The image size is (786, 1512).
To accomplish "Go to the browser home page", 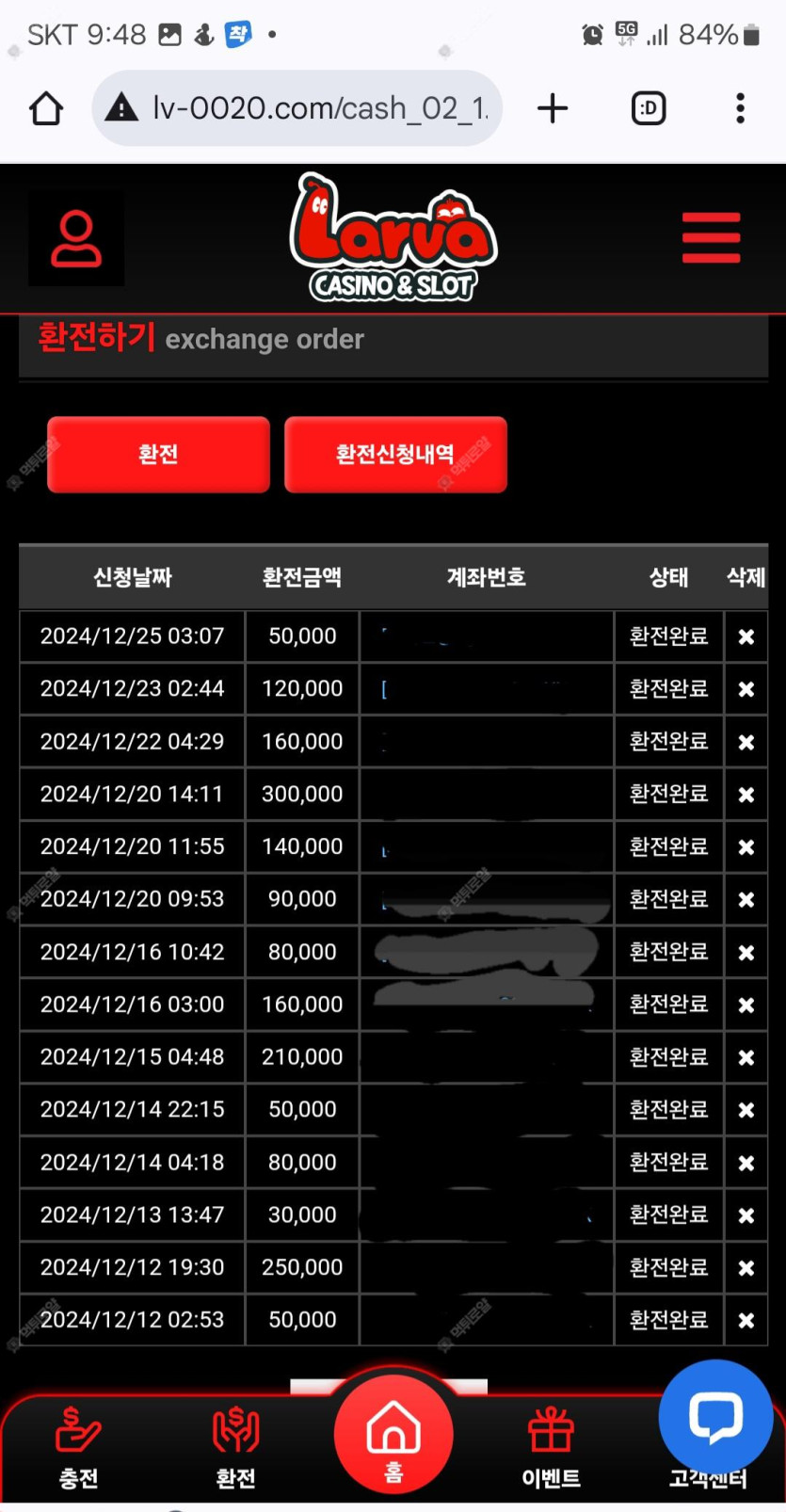I will tap(46, 109).
